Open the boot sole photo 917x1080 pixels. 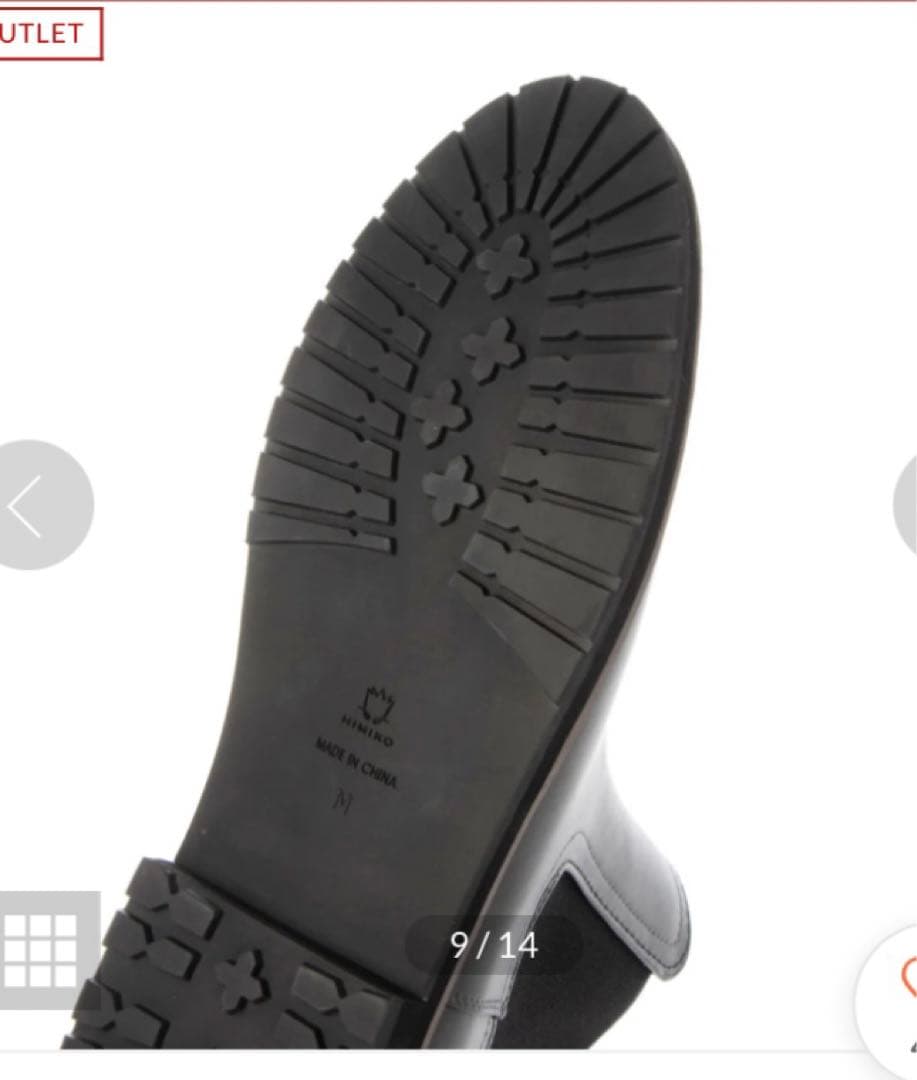pyautogui.click(x=470, y=450)
